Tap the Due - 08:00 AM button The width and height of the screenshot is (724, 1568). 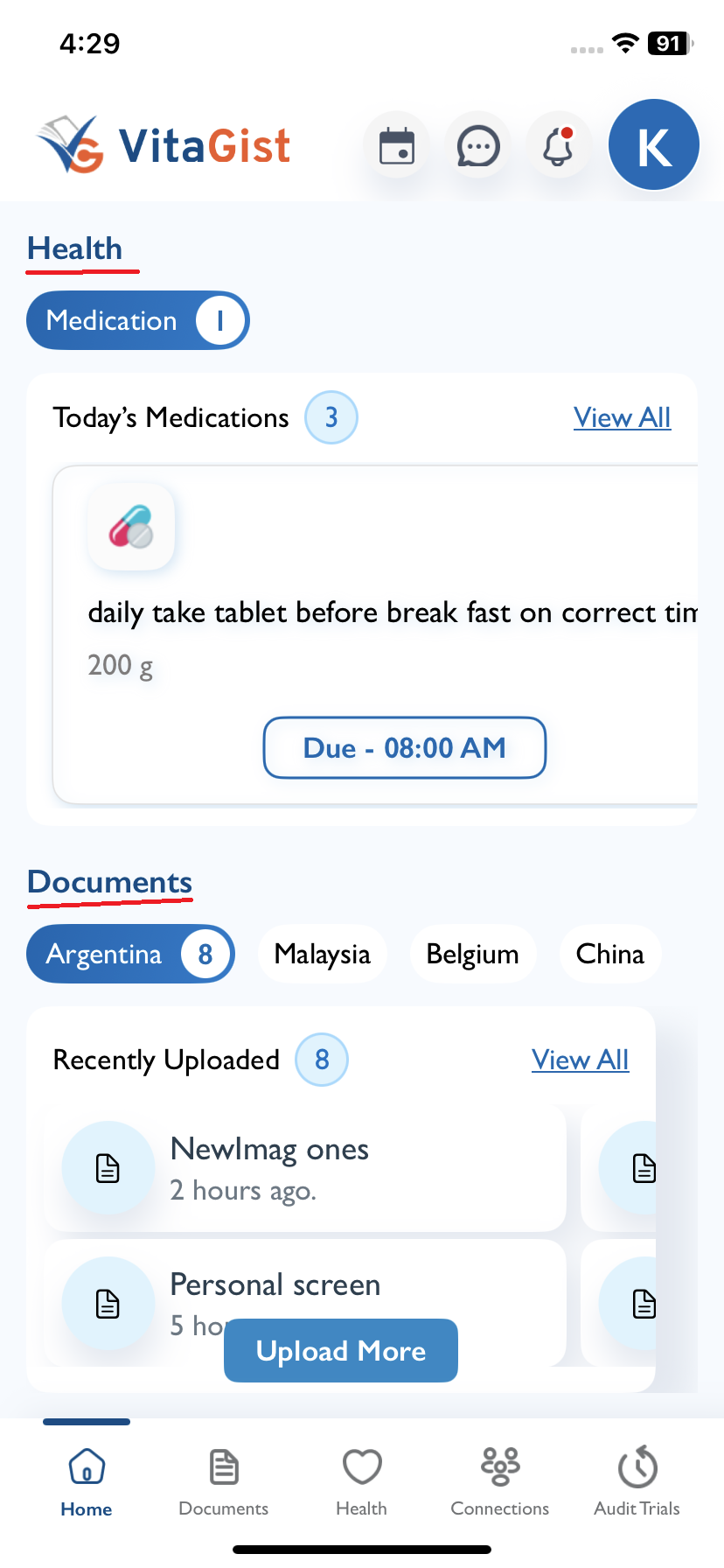(x=405, y=747)
